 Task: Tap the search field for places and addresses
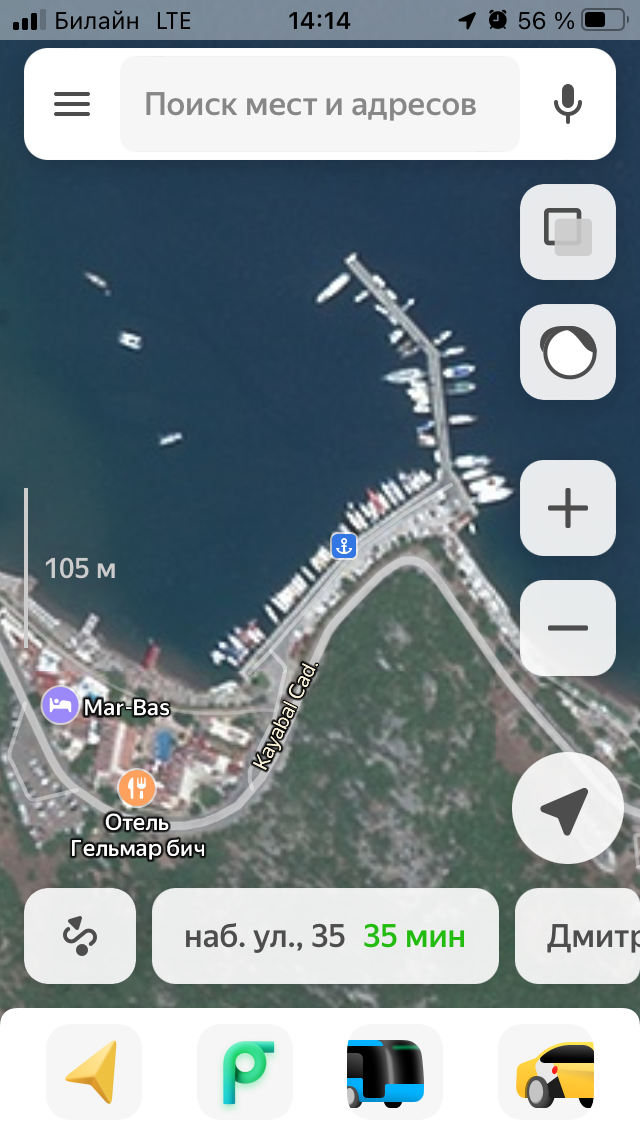[320, 104]
